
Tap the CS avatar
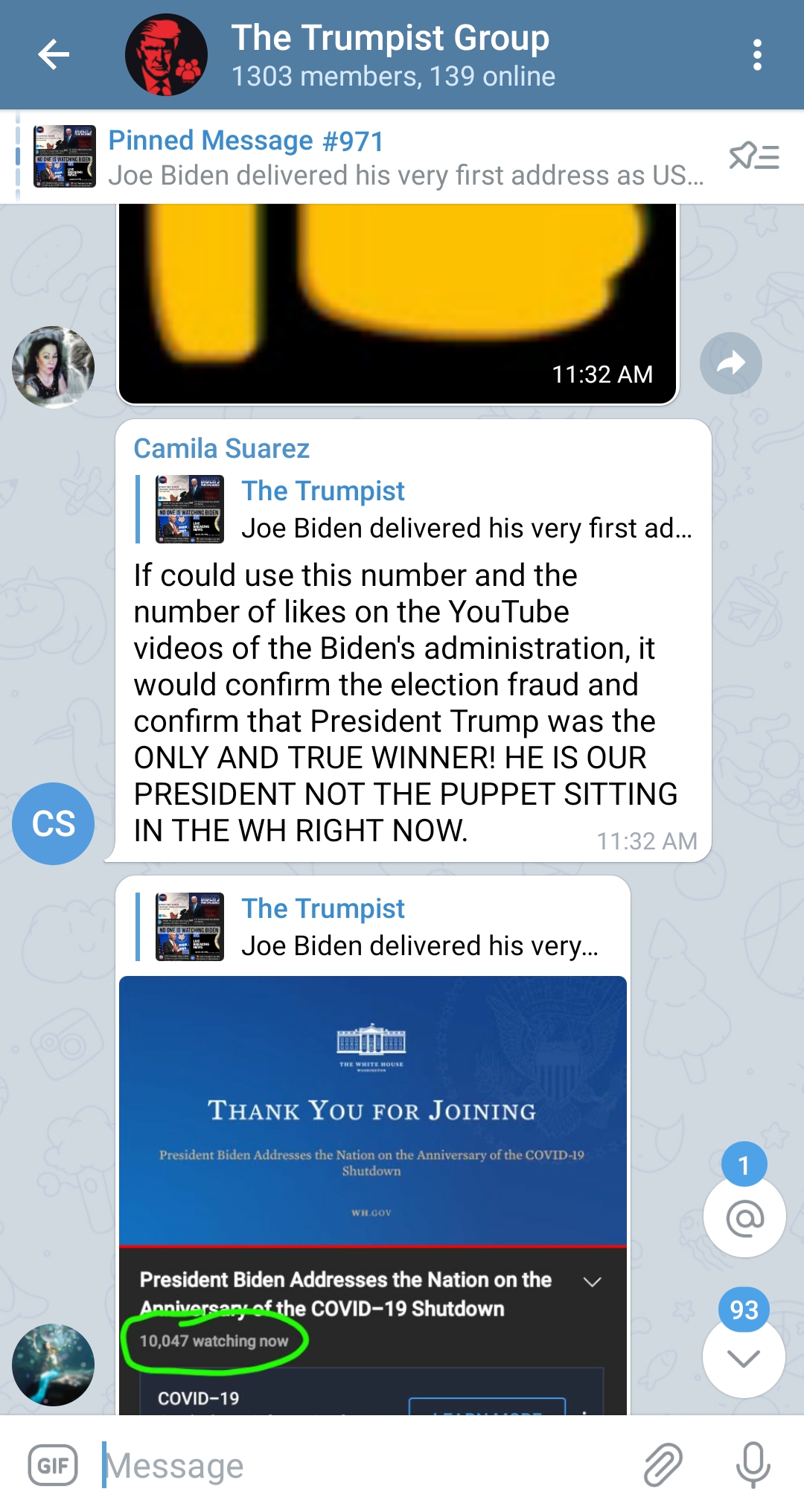click(53, 823)
